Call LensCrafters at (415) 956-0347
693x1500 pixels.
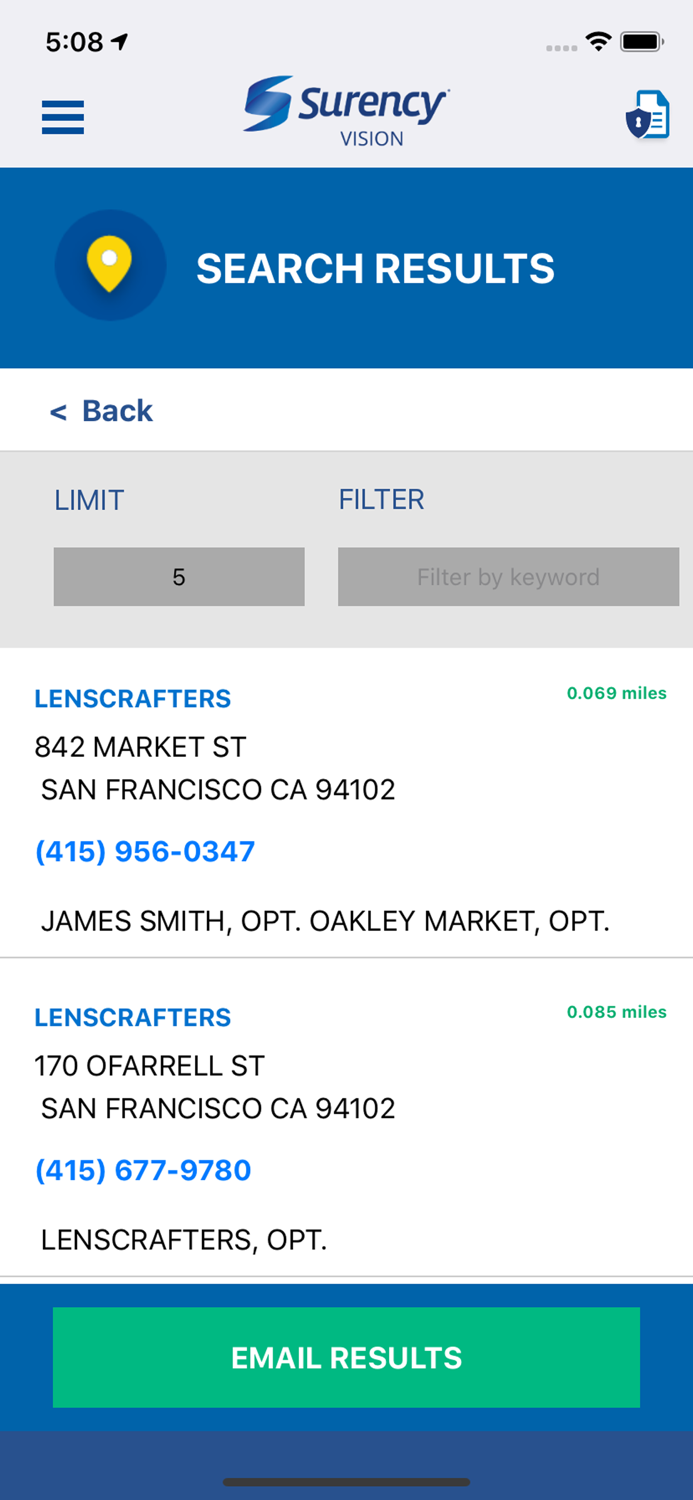pyautogui.click(x=145, y=852)
